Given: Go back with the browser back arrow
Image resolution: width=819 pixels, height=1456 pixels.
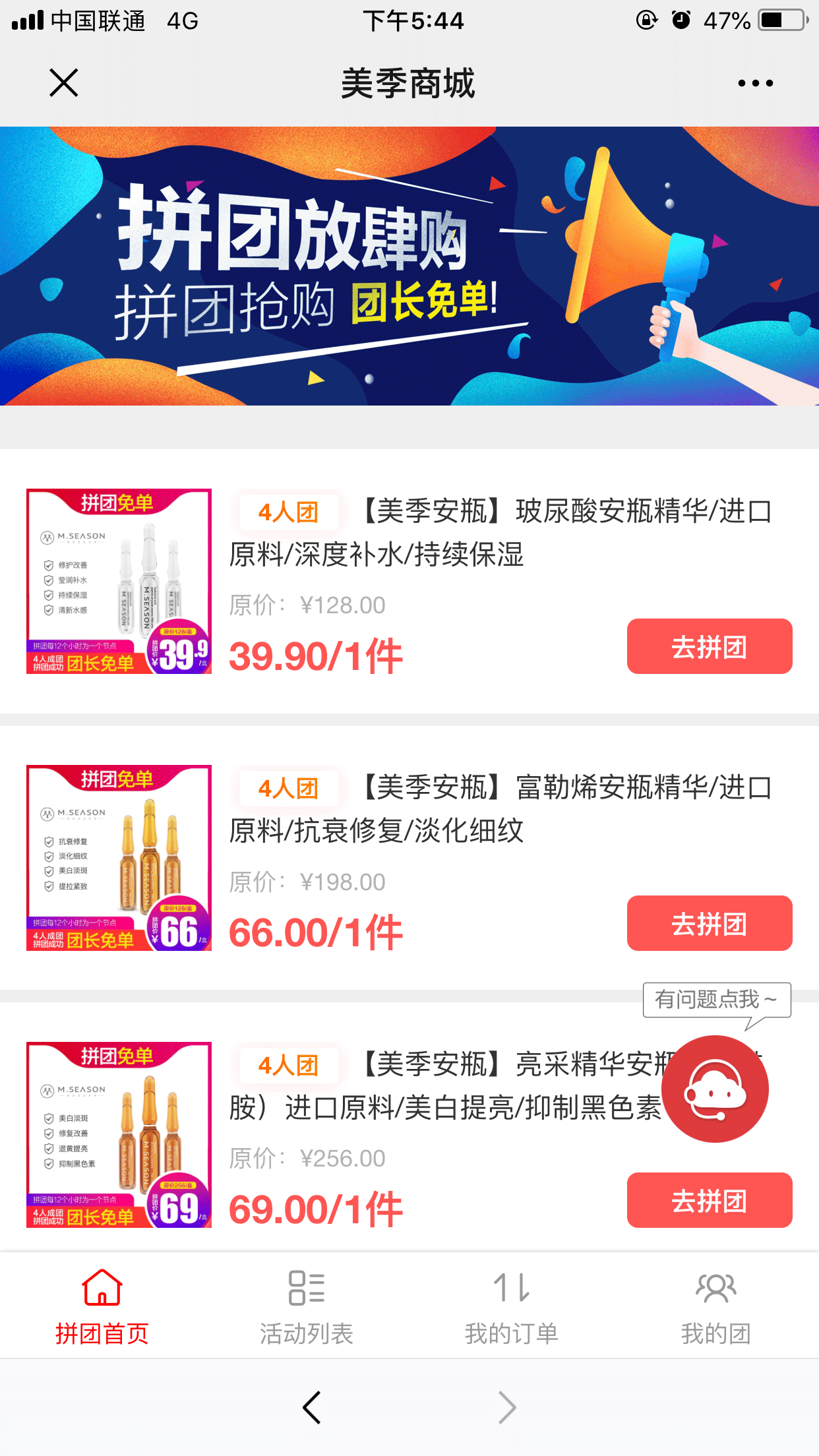Looking at the screenshot, I should (x=312, y=1408).
